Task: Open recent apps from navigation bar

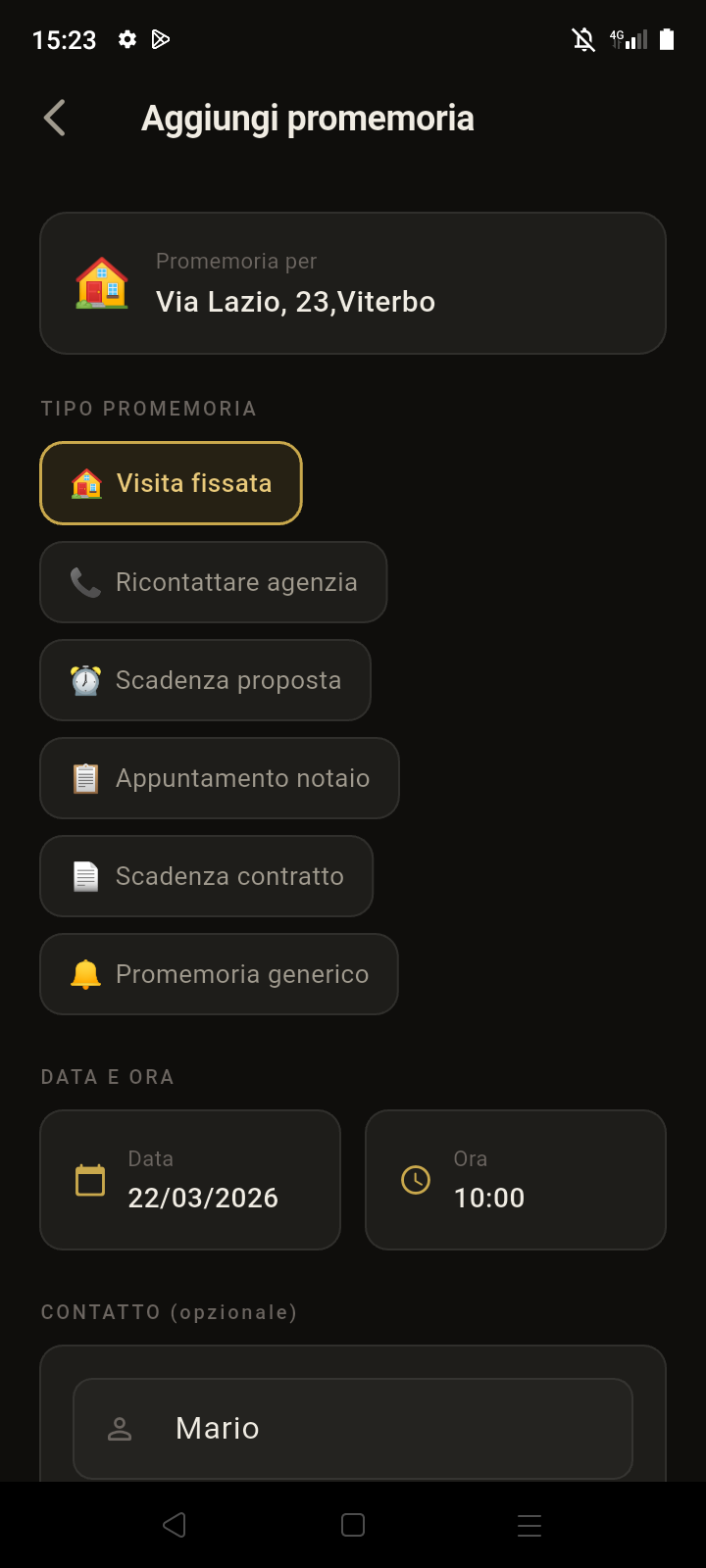Action: pos(529,1525)
